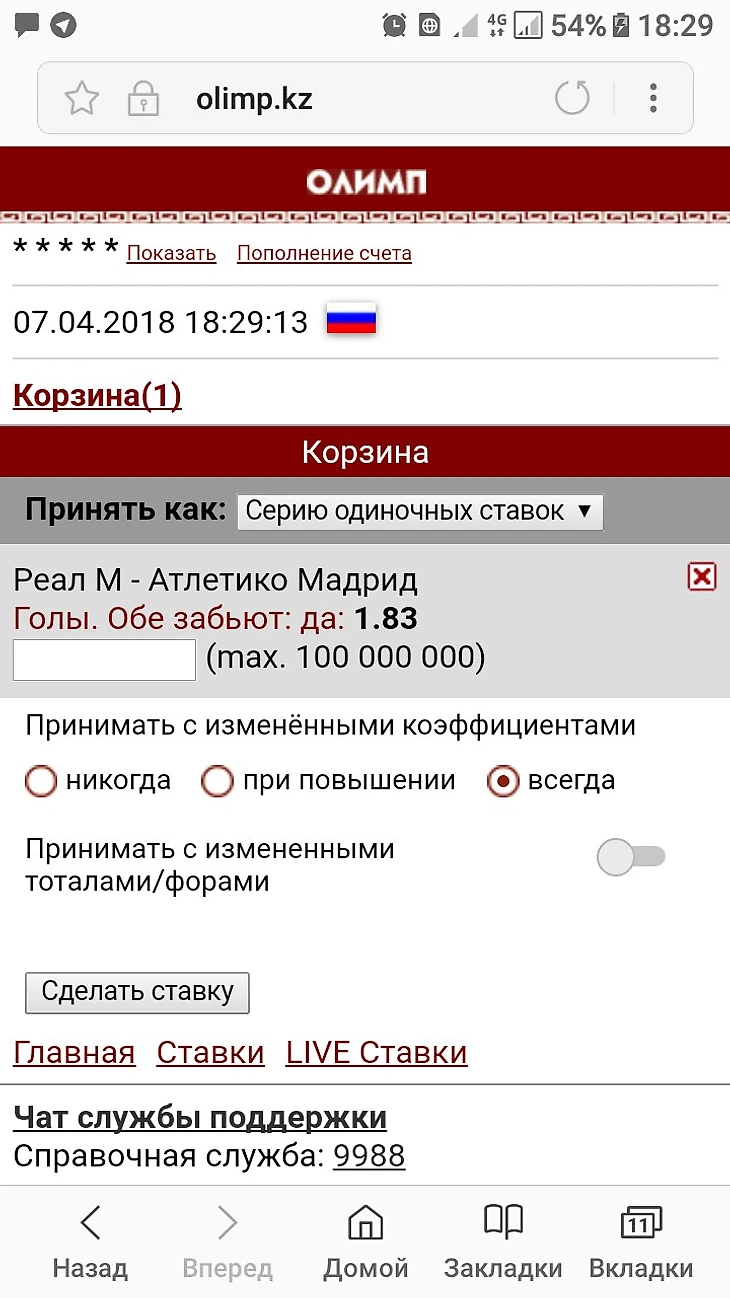
Task: Go to the Главная link
Action: (74, 1053)
